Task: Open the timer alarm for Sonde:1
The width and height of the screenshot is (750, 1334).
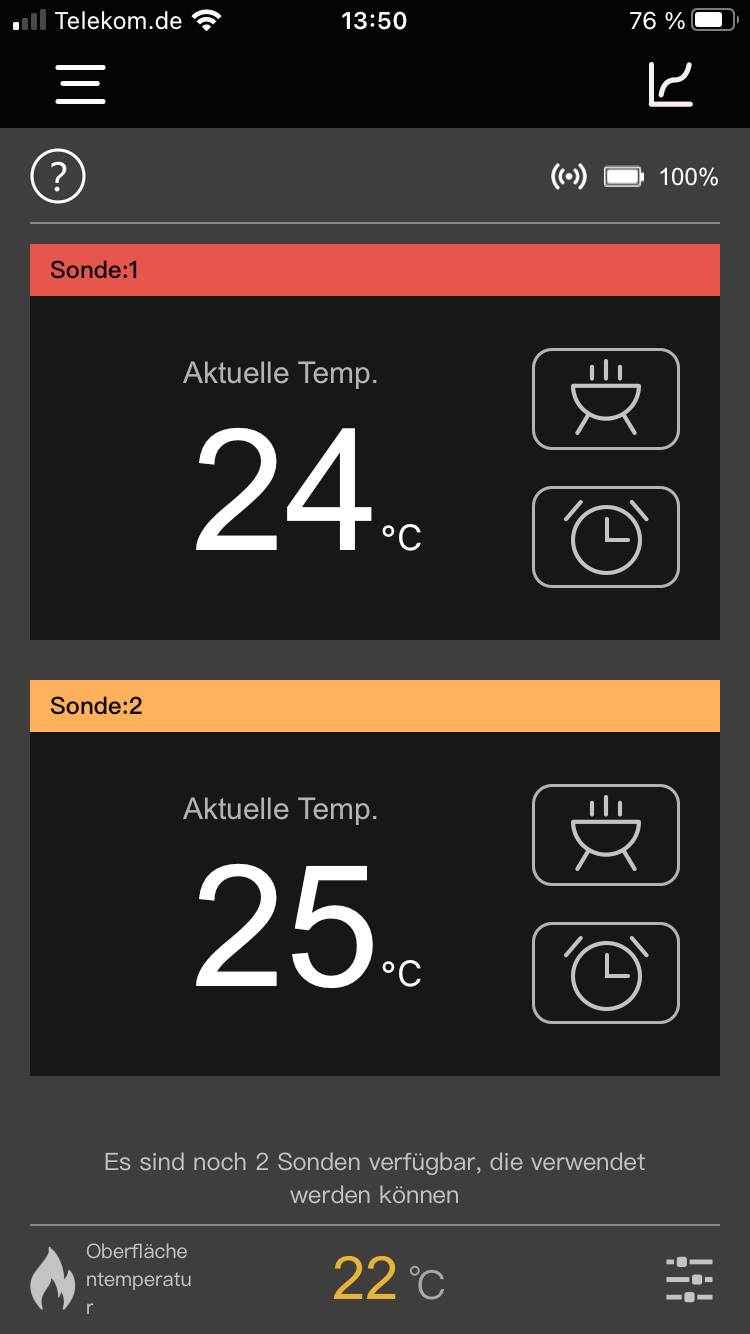Action: [x=605, y=537]
